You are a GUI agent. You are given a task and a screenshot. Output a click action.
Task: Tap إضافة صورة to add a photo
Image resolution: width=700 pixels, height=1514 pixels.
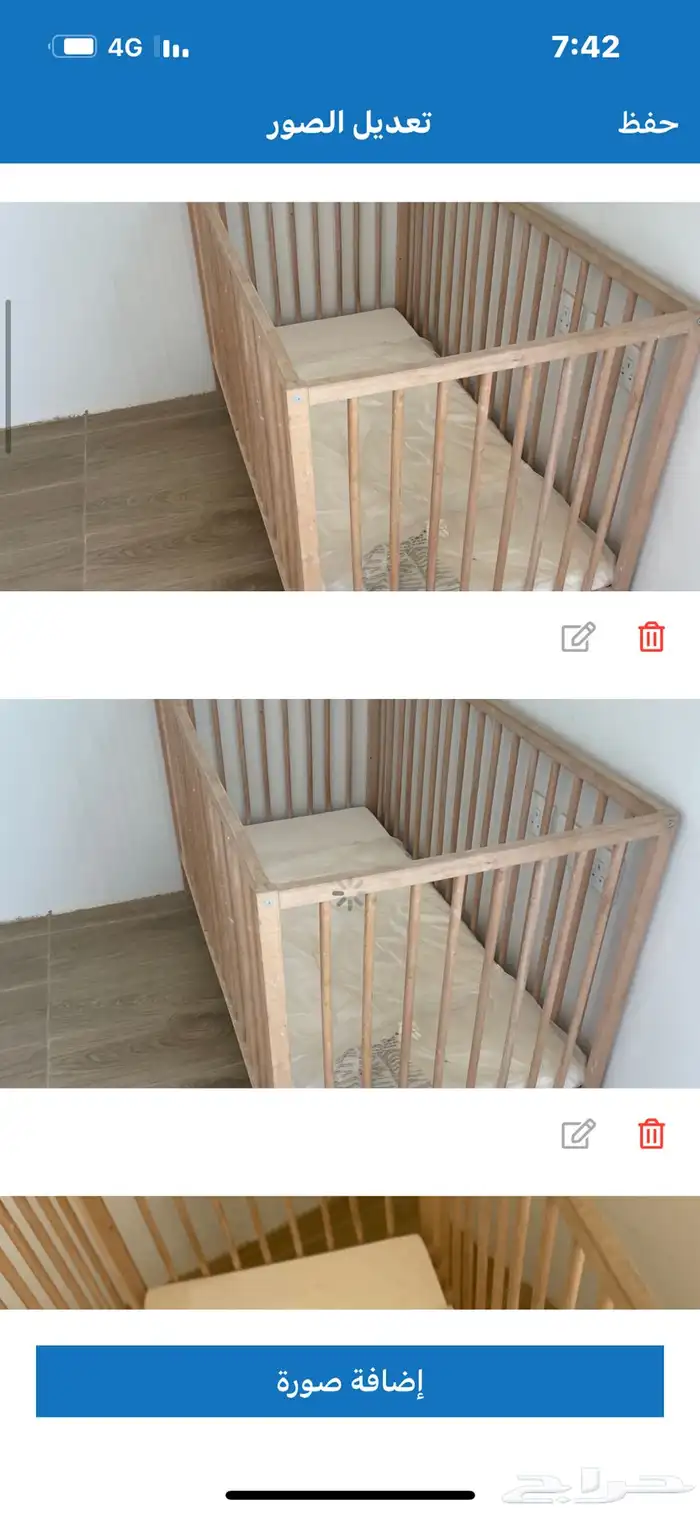click(350, 1381)
